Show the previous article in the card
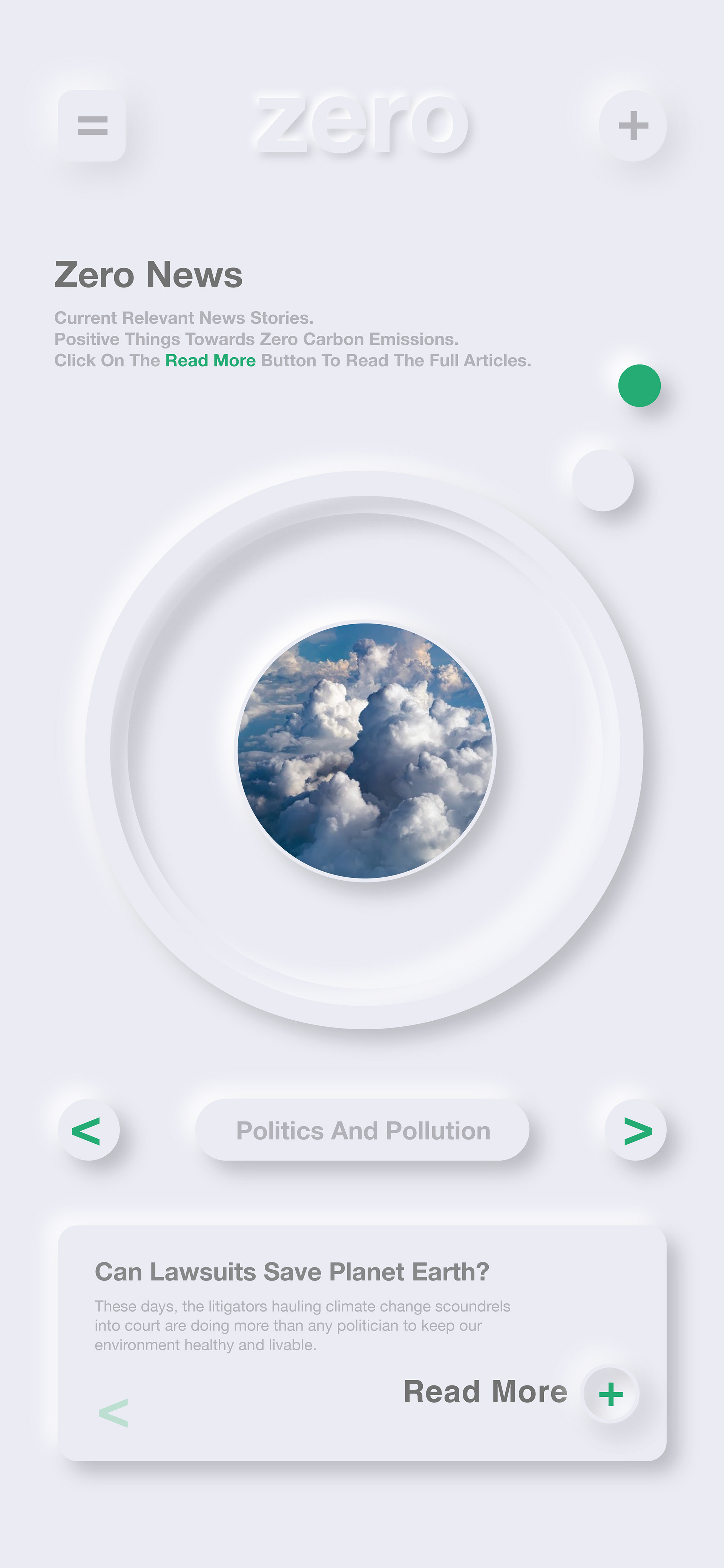Viewport: 724px width, 1568px height. 114,1413
